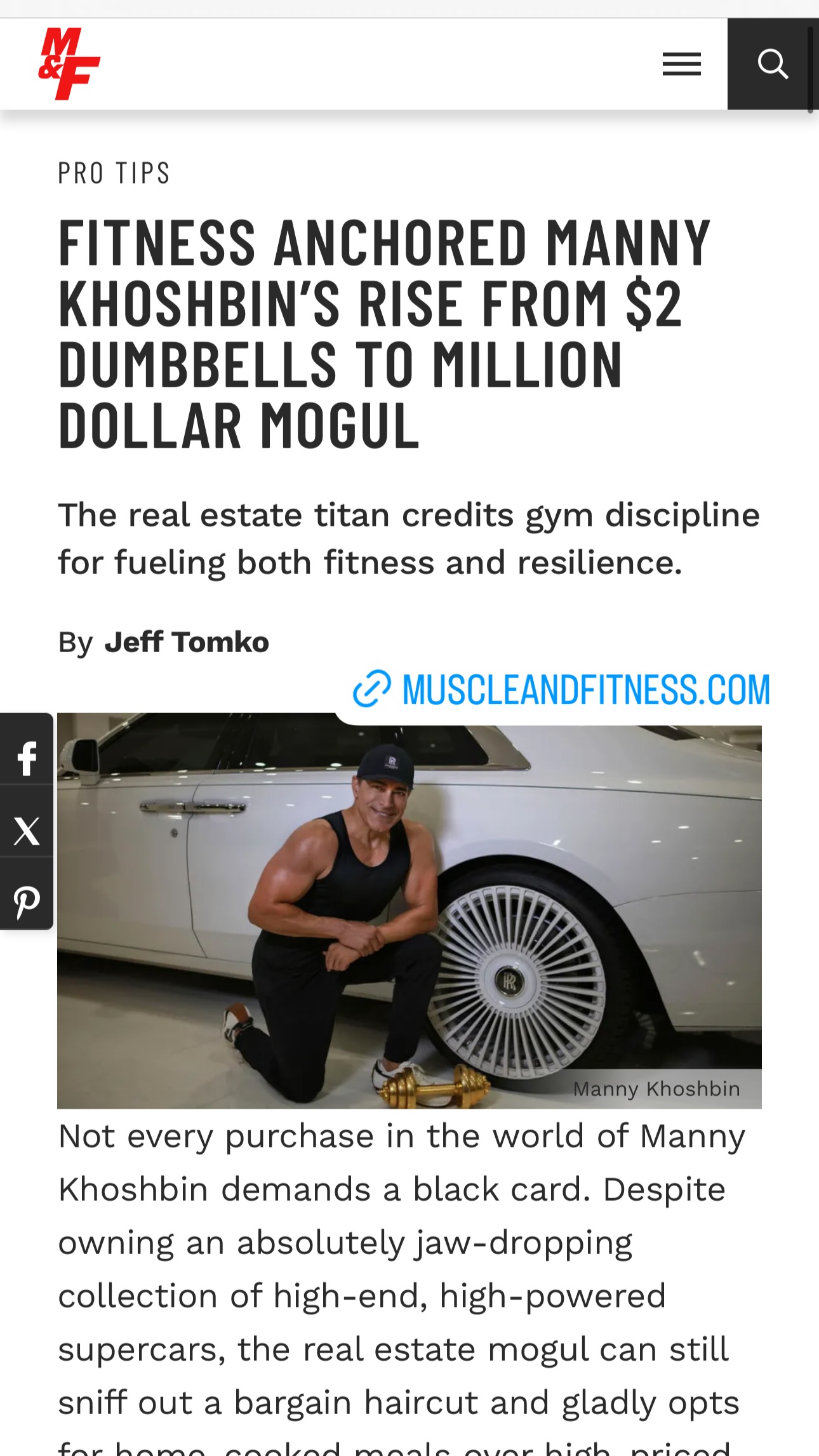
Task: Share the article on X
Action: pos(27,830)
